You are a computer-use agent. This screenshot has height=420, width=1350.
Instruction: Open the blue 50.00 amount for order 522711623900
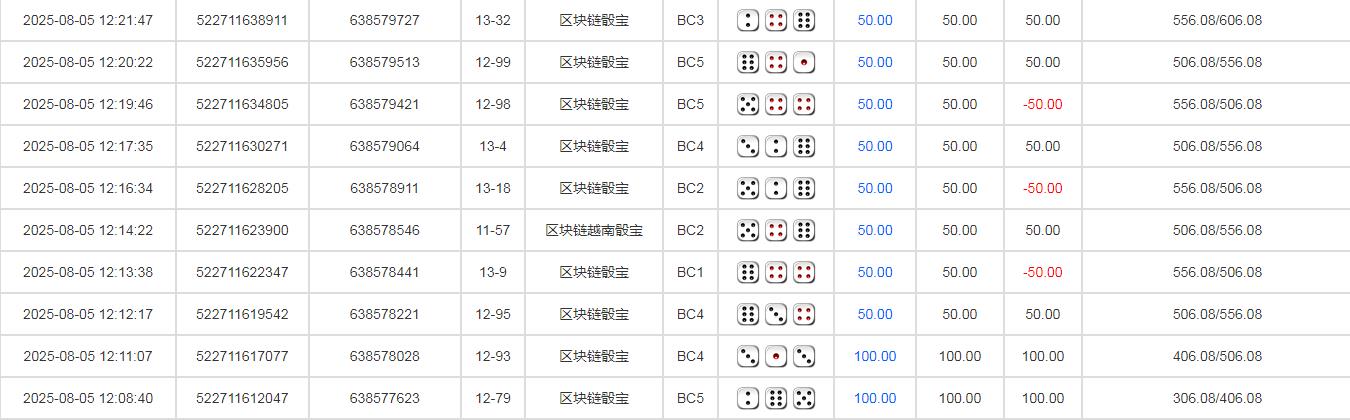pyautogui.click(x=874, y=230)
